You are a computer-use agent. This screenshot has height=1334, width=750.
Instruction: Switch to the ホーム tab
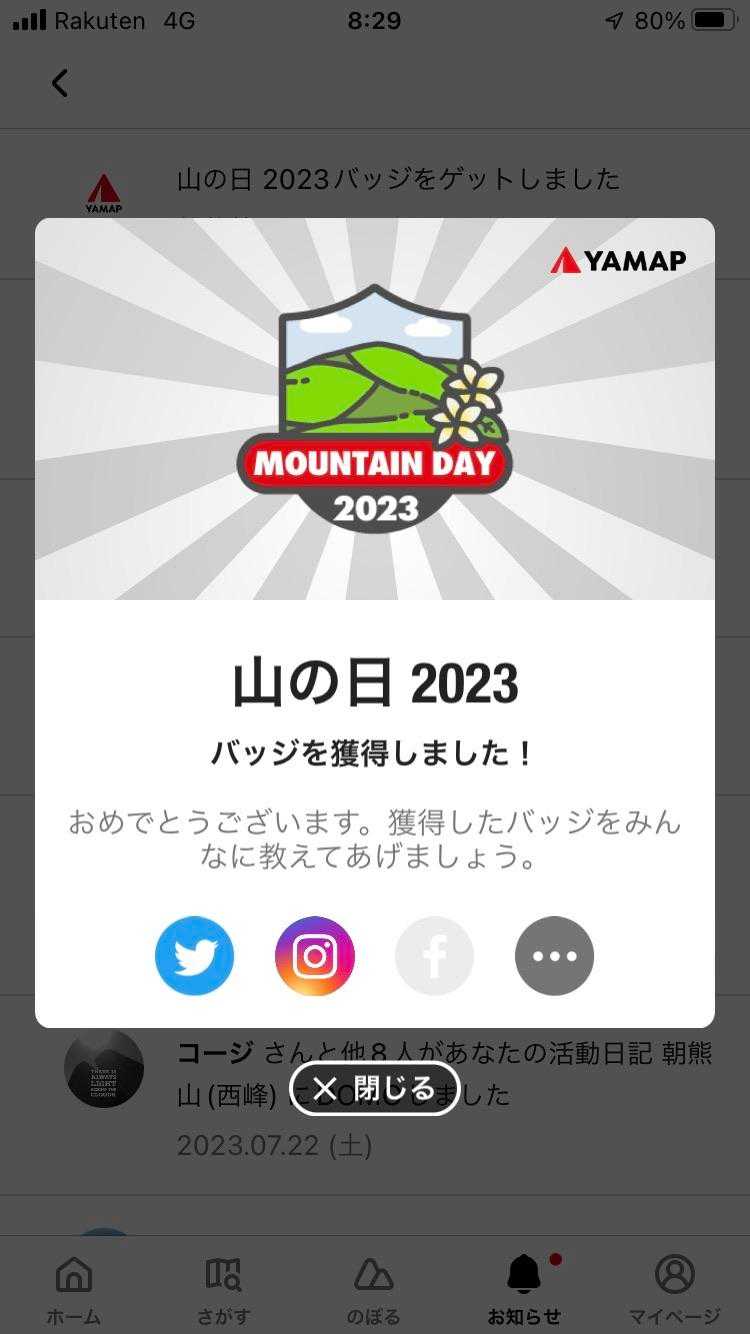(74, 1288)
